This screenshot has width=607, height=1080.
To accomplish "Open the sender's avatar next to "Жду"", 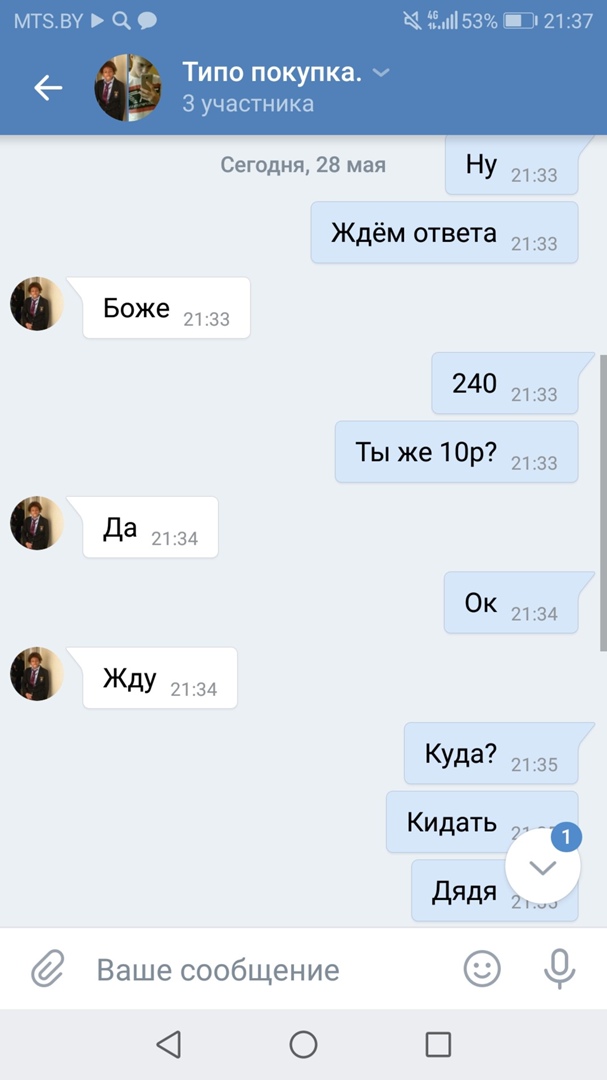I will [37, 673].
